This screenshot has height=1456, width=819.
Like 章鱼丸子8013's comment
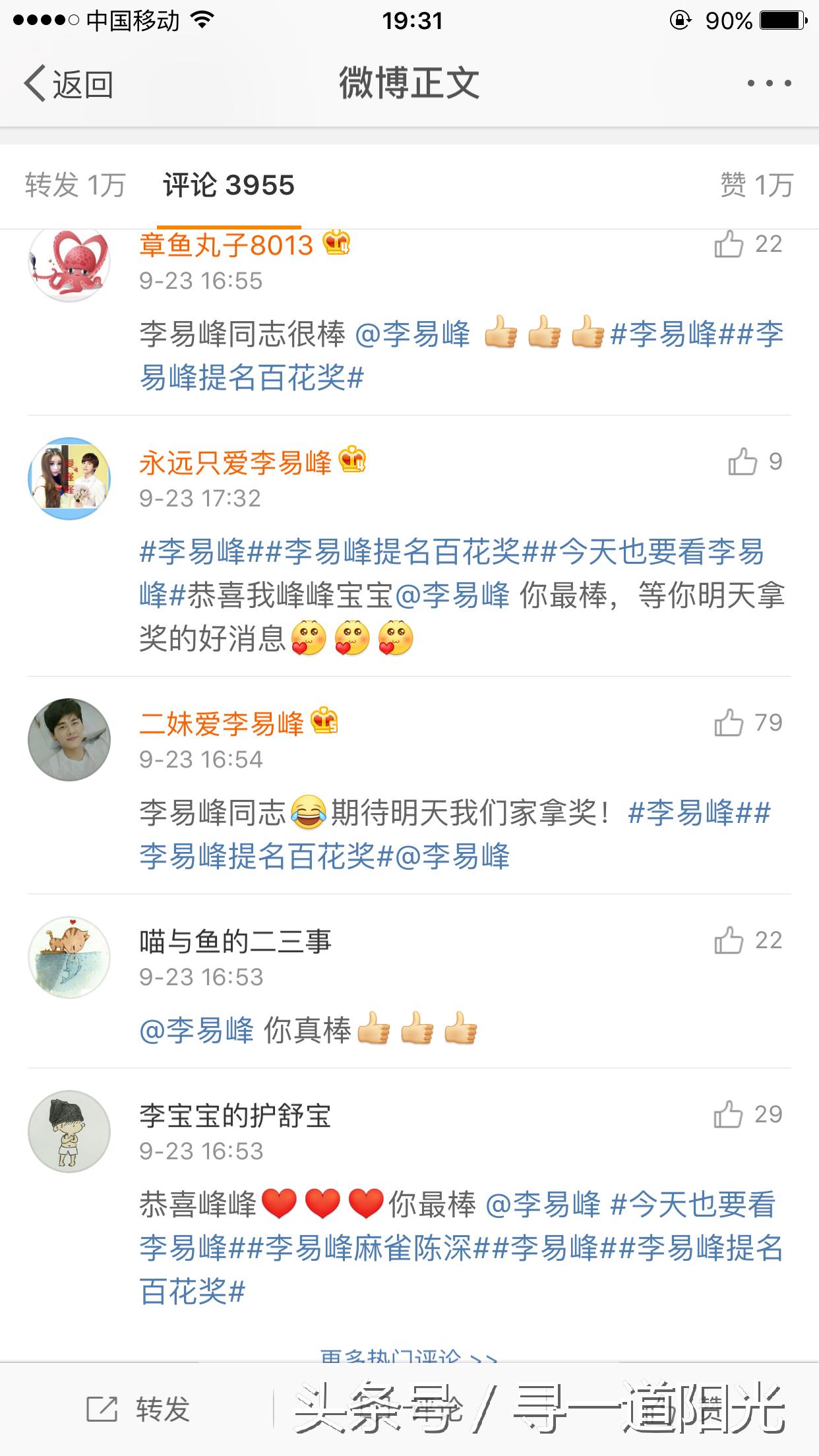(x=727, y=243)
